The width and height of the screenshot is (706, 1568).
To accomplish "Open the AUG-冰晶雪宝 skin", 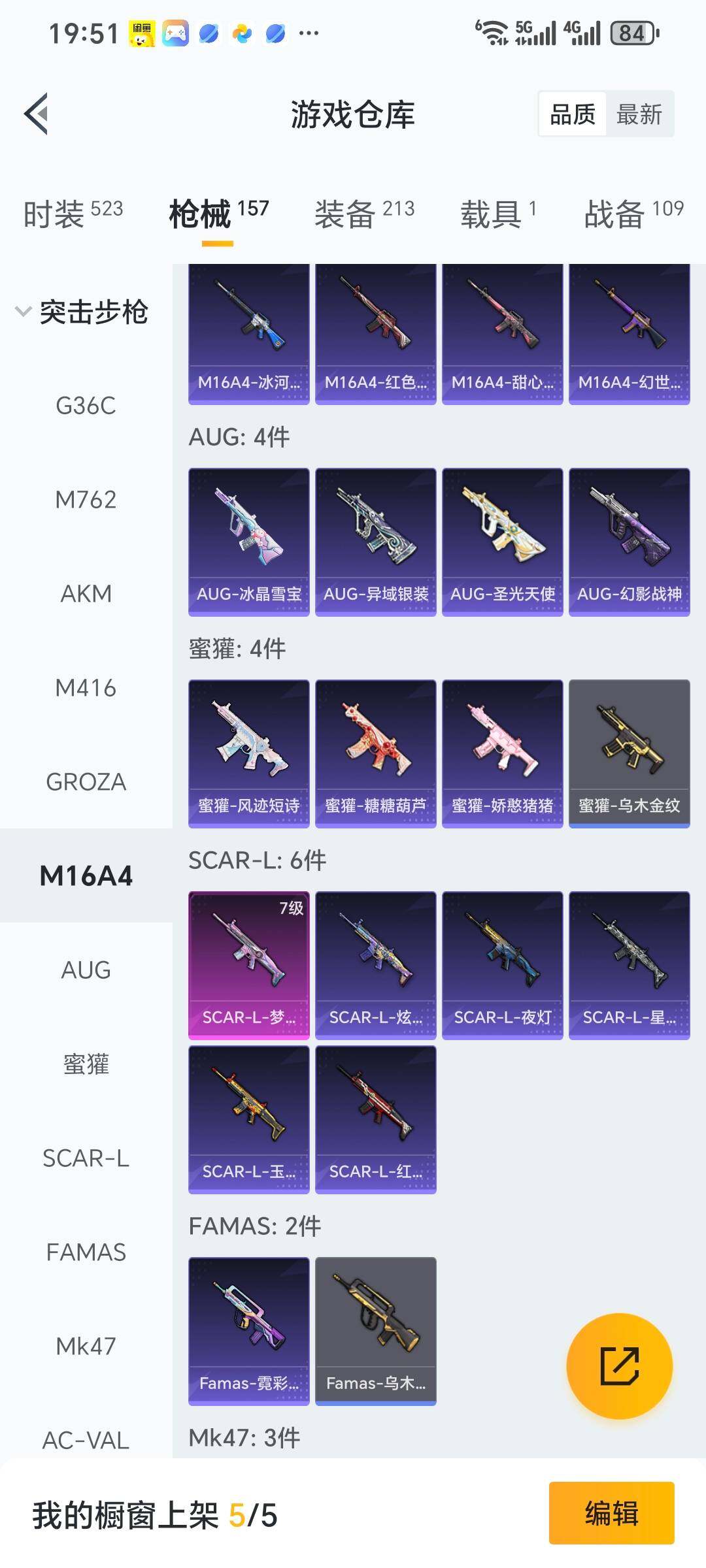I will point(249,542).
